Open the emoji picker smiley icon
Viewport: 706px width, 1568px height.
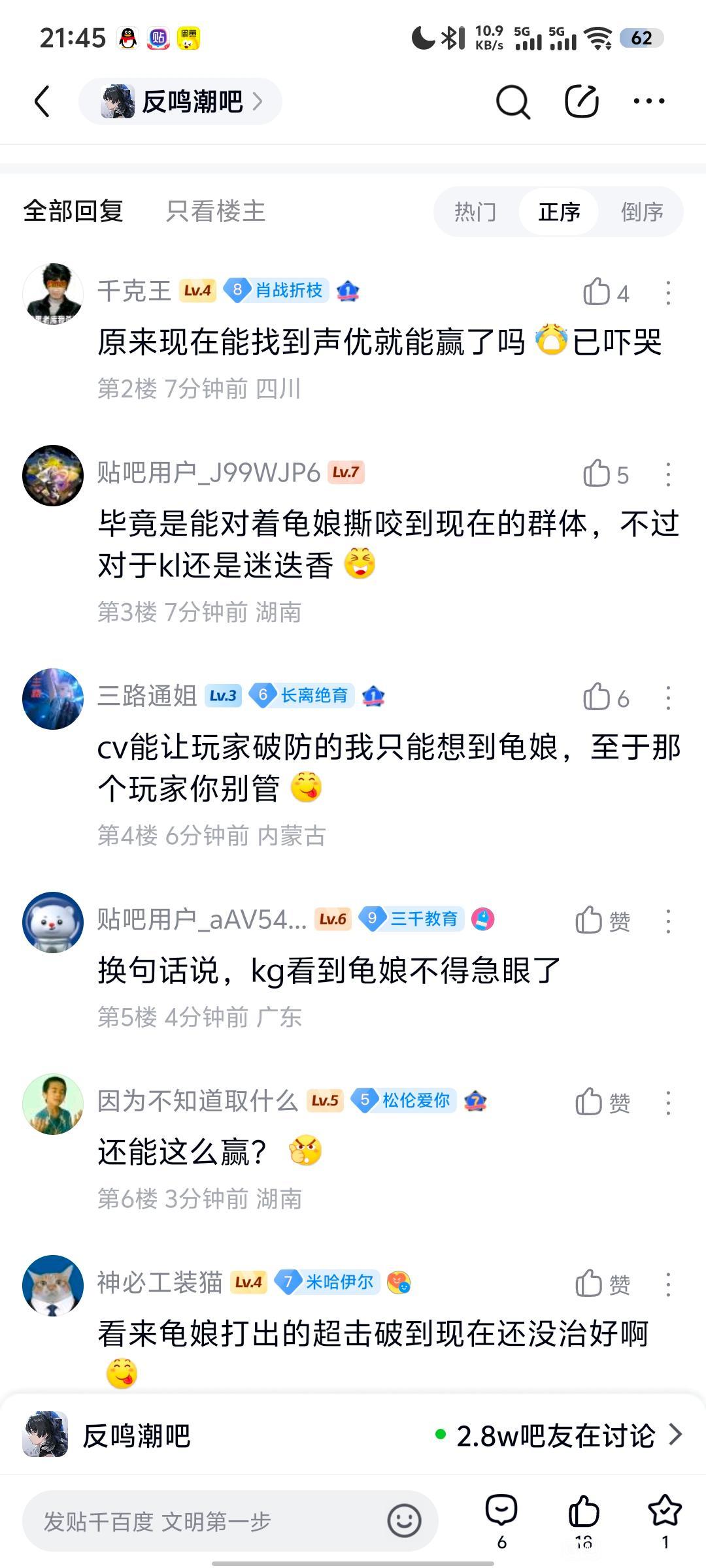pos(404,1521)
